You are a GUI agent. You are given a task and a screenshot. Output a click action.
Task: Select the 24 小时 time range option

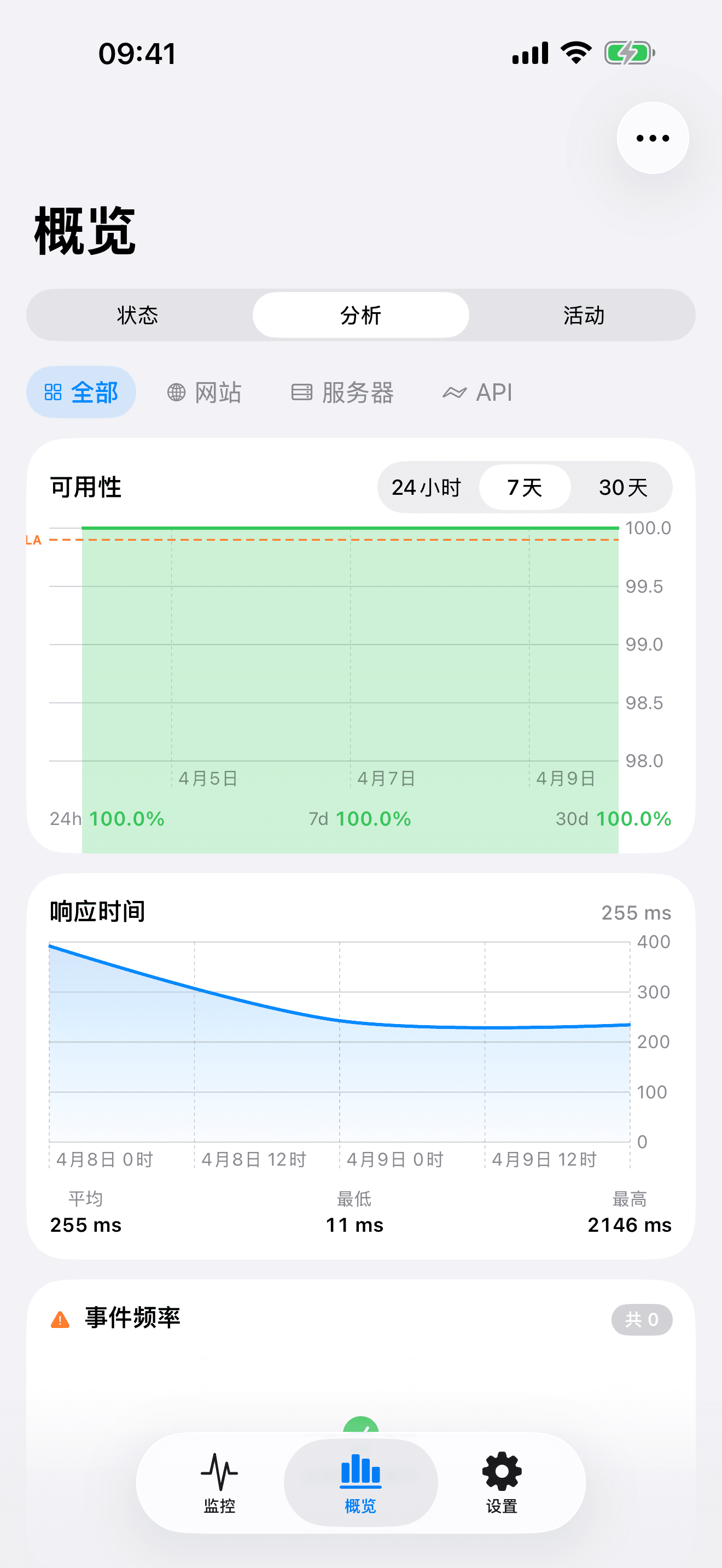(x=427, y=487)
